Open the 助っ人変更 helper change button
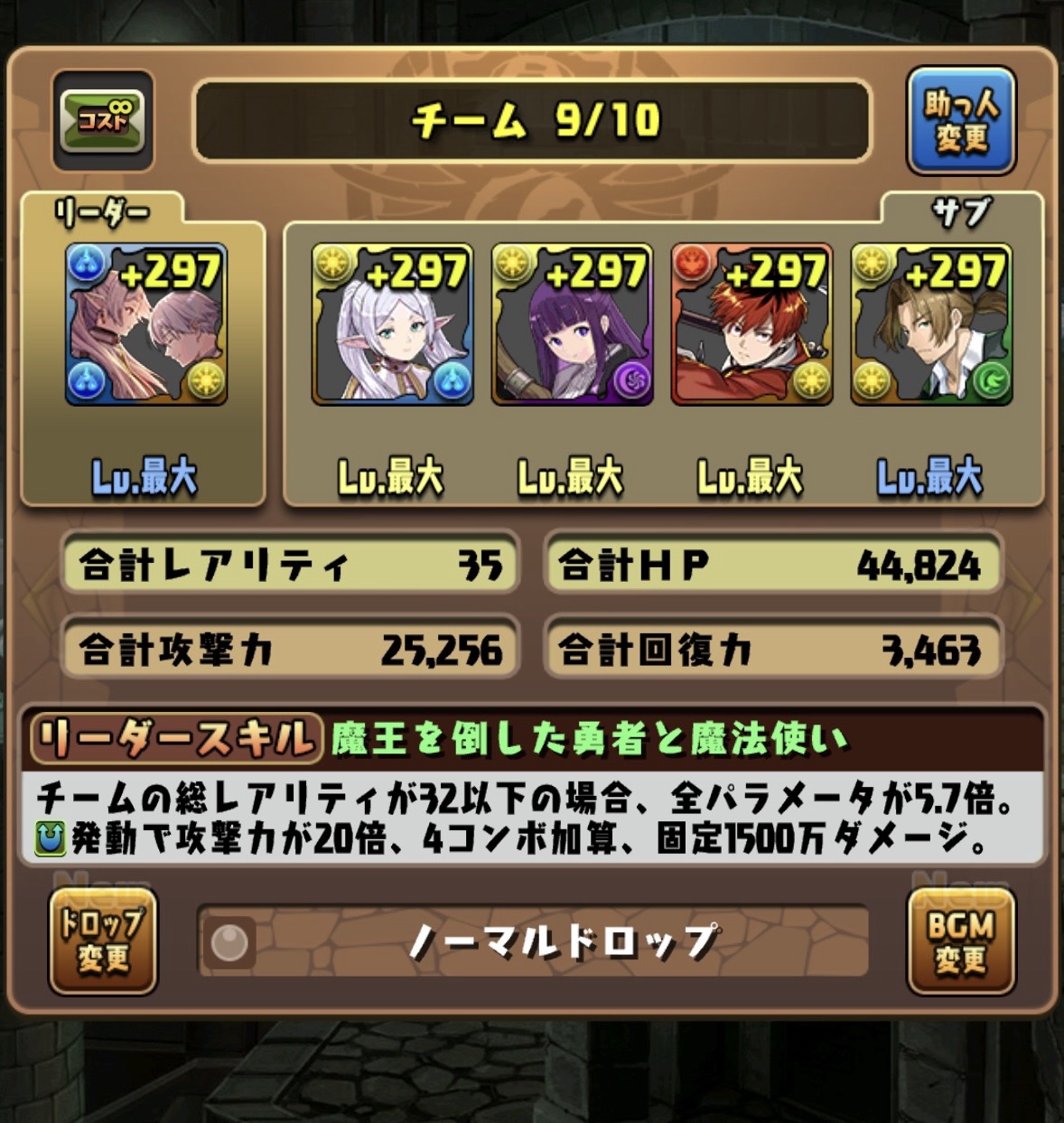Viewport: 1064px width, 1123px height. pos(961,120)
